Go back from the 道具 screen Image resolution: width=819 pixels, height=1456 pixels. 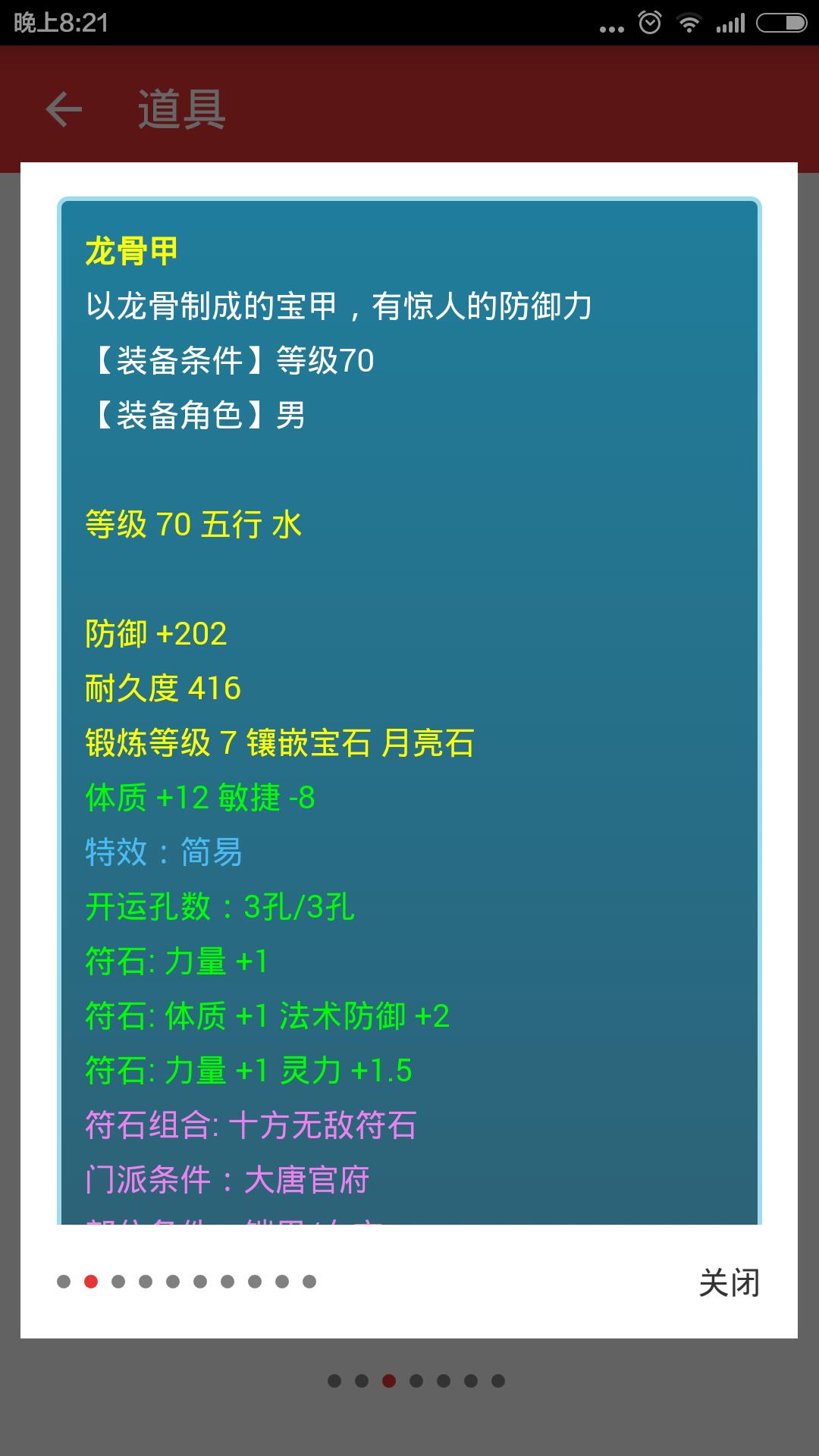point(64,109)
